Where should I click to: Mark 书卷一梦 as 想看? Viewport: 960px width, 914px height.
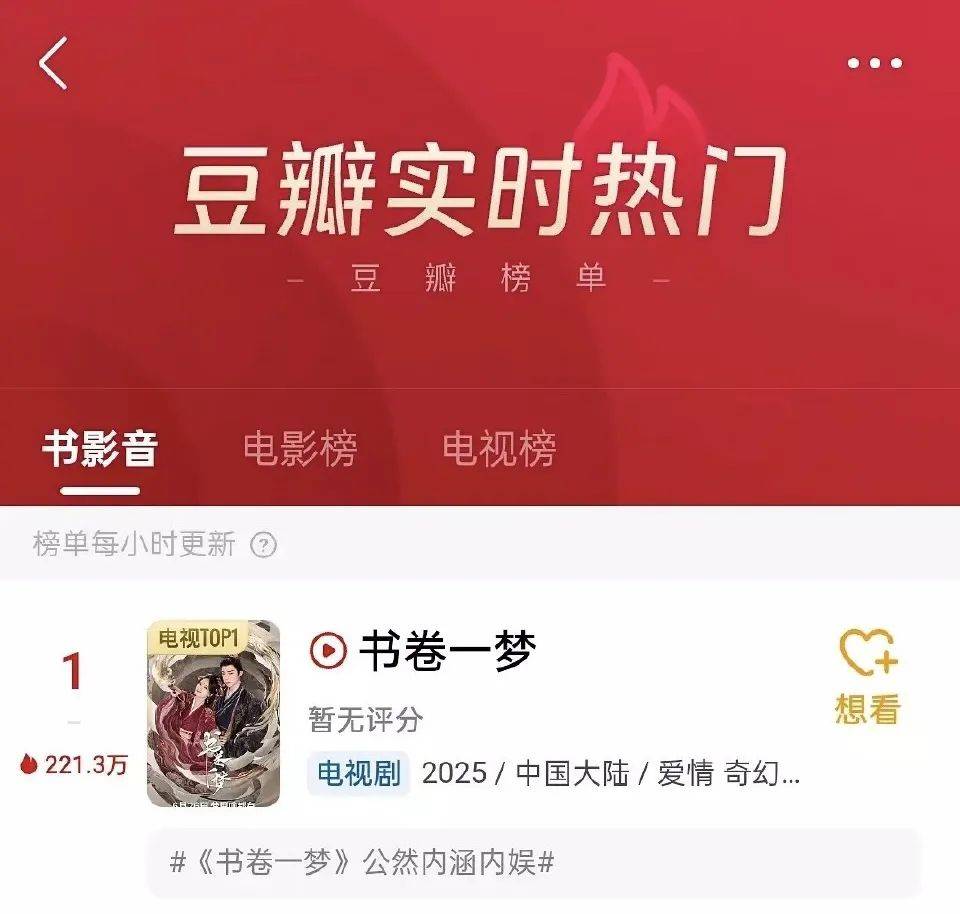(867, 677)
